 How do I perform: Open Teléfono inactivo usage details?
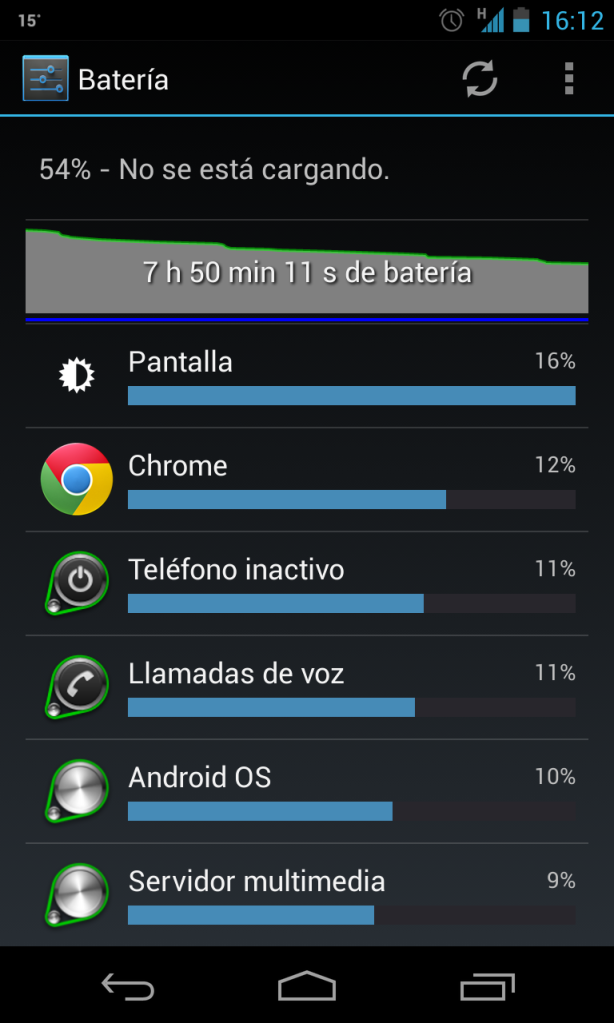[x=306, y=584]
